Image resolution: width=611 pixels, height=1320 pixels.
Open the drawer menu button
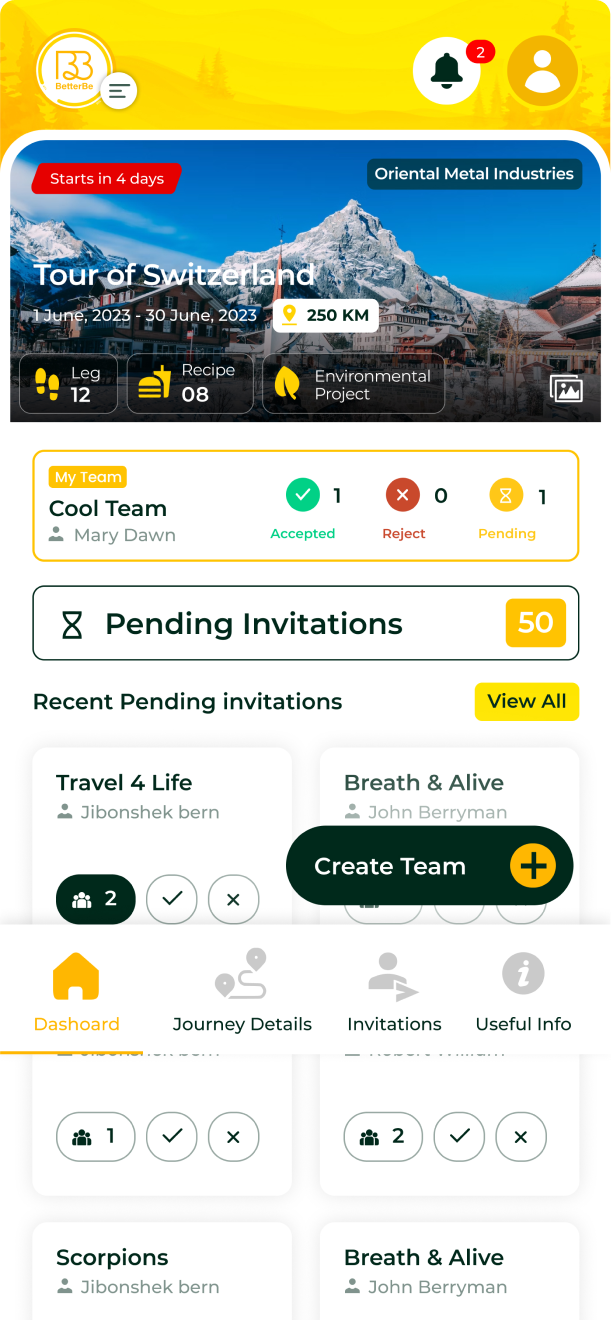click(x=119, y=92)
